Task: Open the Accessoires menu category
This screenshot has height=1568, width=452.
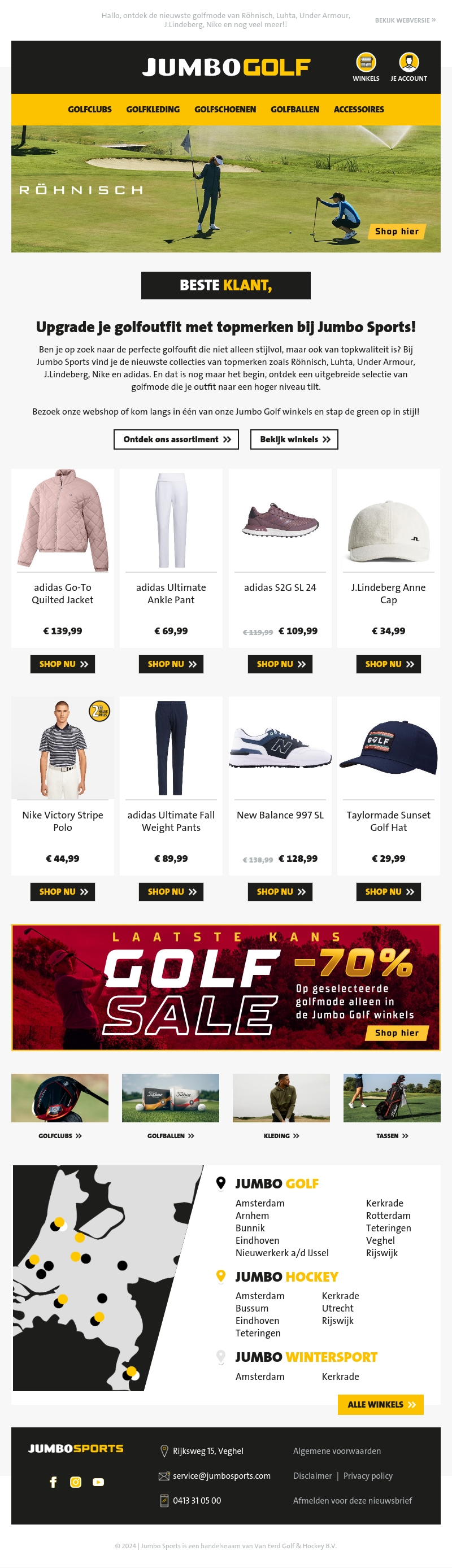Action: point(358,110)
